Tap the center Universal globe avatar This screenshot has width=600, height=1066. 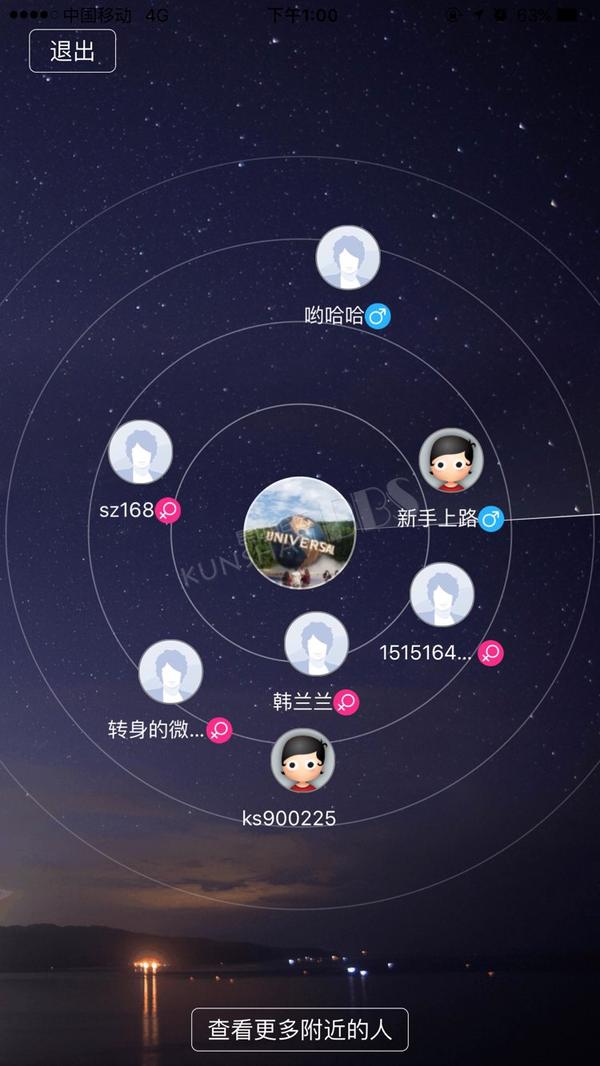[x=300, y=532]
